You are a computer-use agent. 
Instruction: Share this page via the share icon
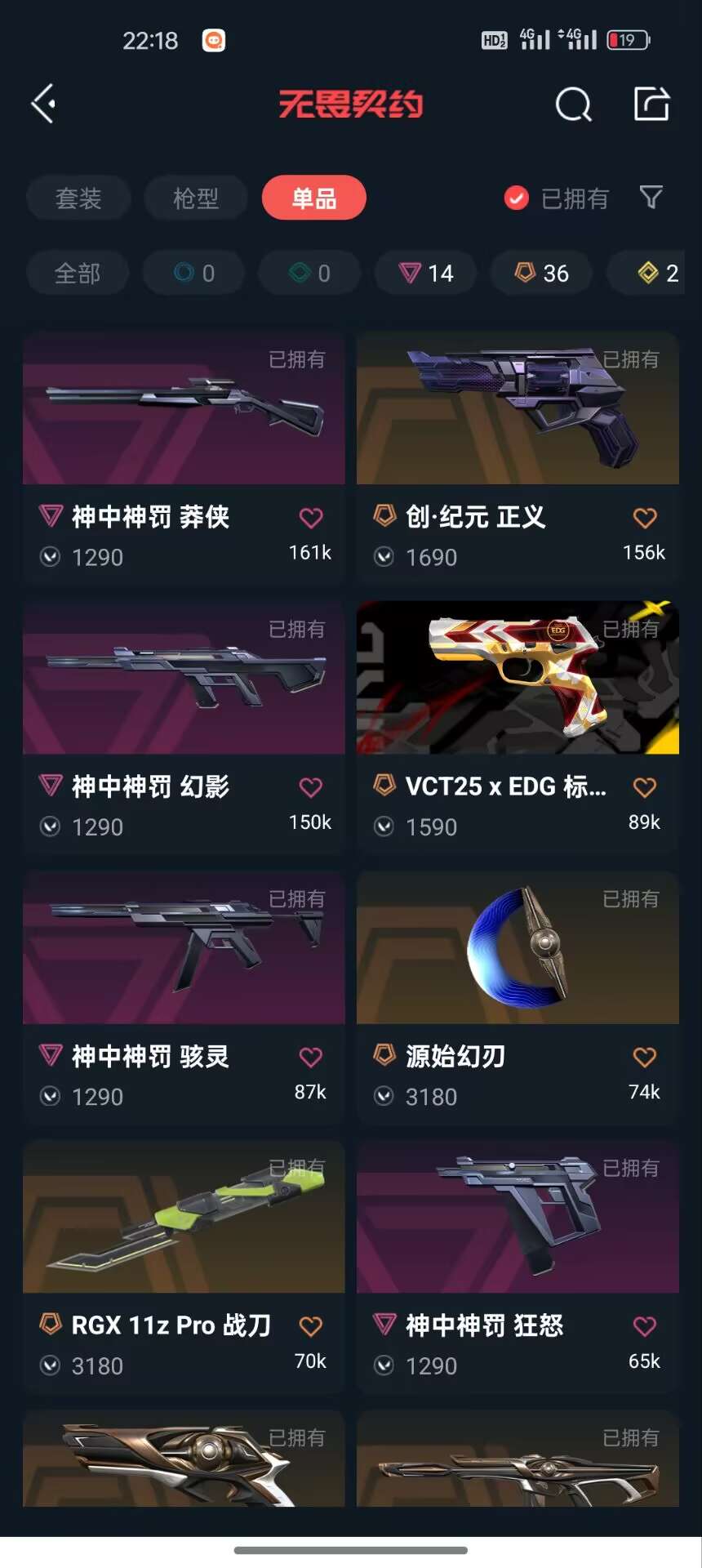point(651,104)
